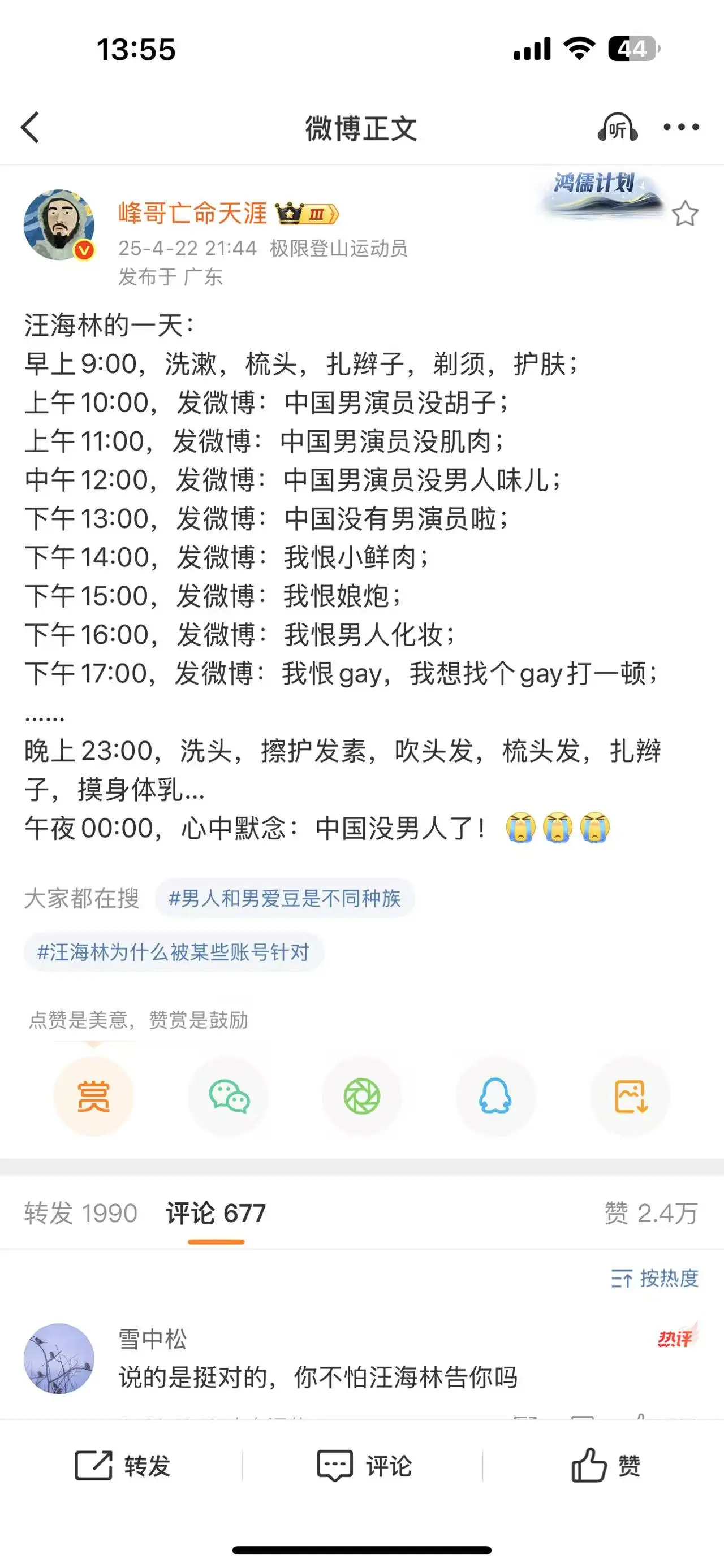Save the post as an image
724x1568 pixels.
pos(630,1096)
